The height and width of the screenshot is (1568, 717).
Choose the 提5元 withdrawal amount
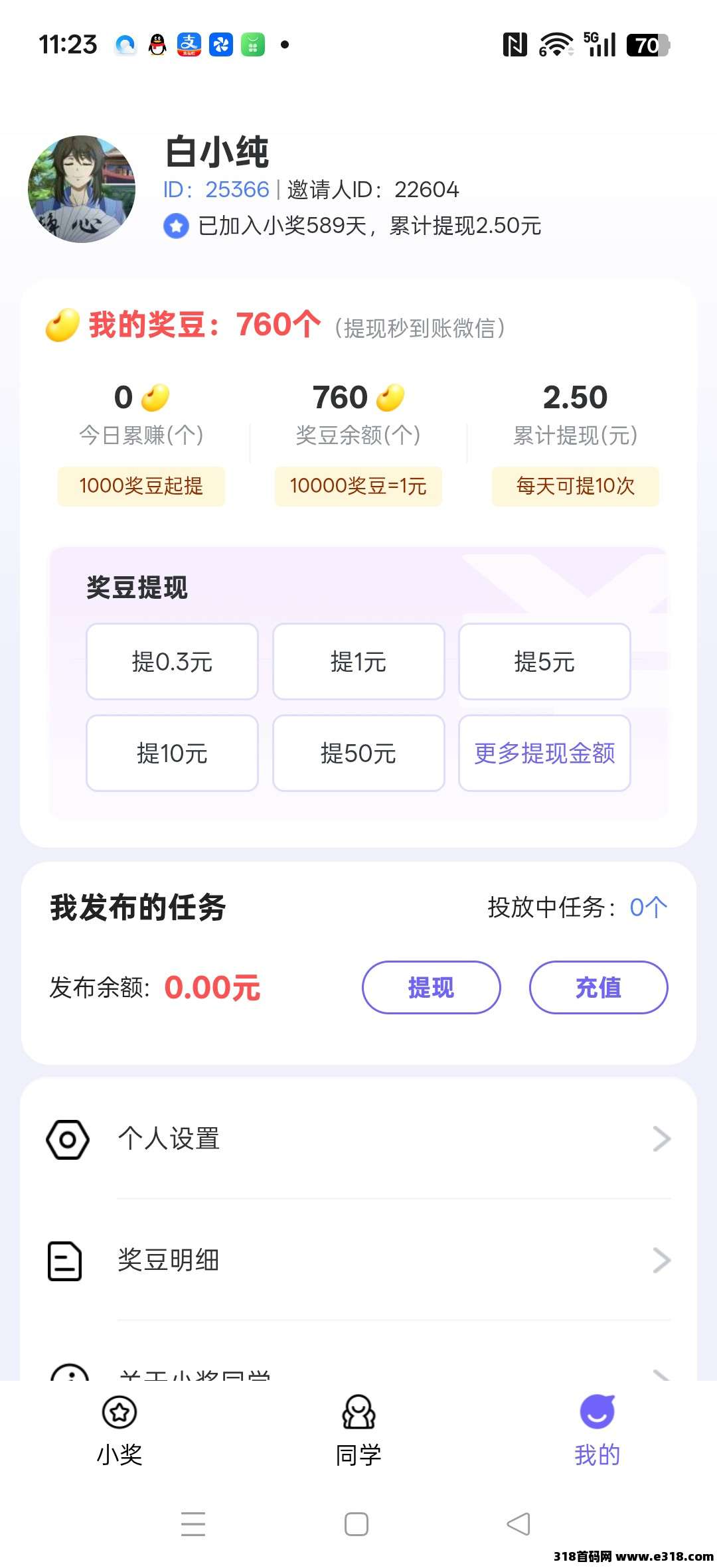pos(544,662)
